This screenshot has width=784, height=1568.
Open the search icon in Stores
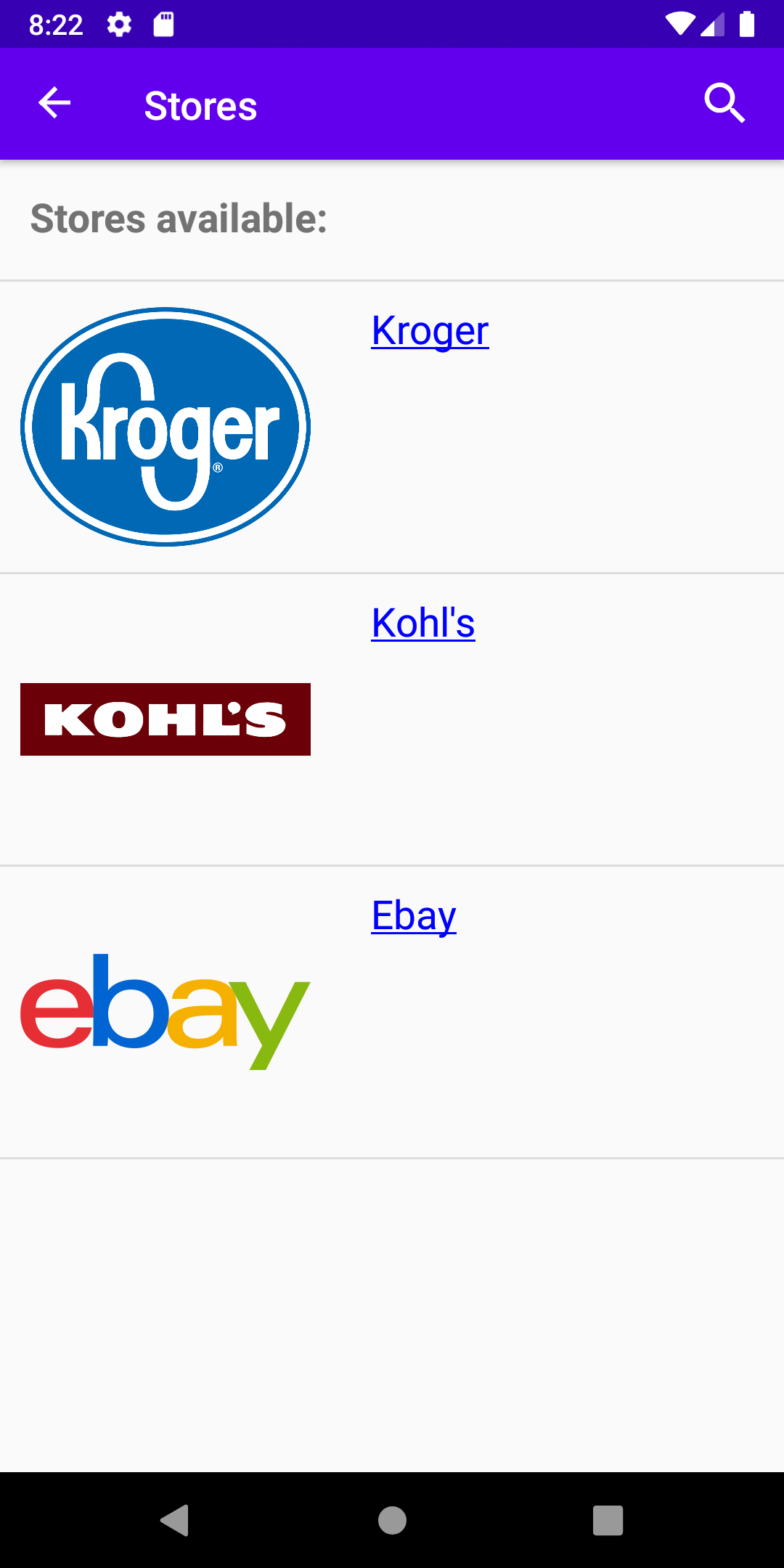(x=724, y=103)
